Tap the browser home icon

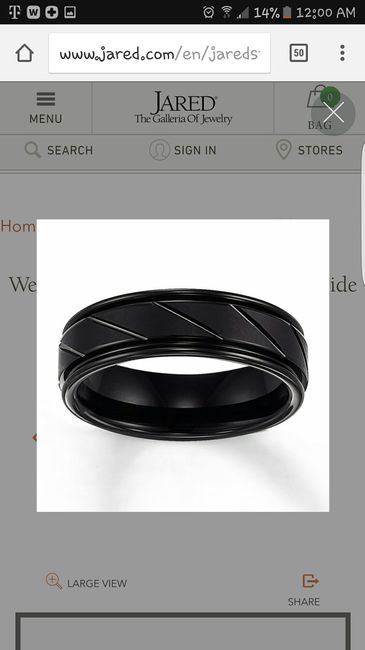pyautogui.click(x=24, y=53)
